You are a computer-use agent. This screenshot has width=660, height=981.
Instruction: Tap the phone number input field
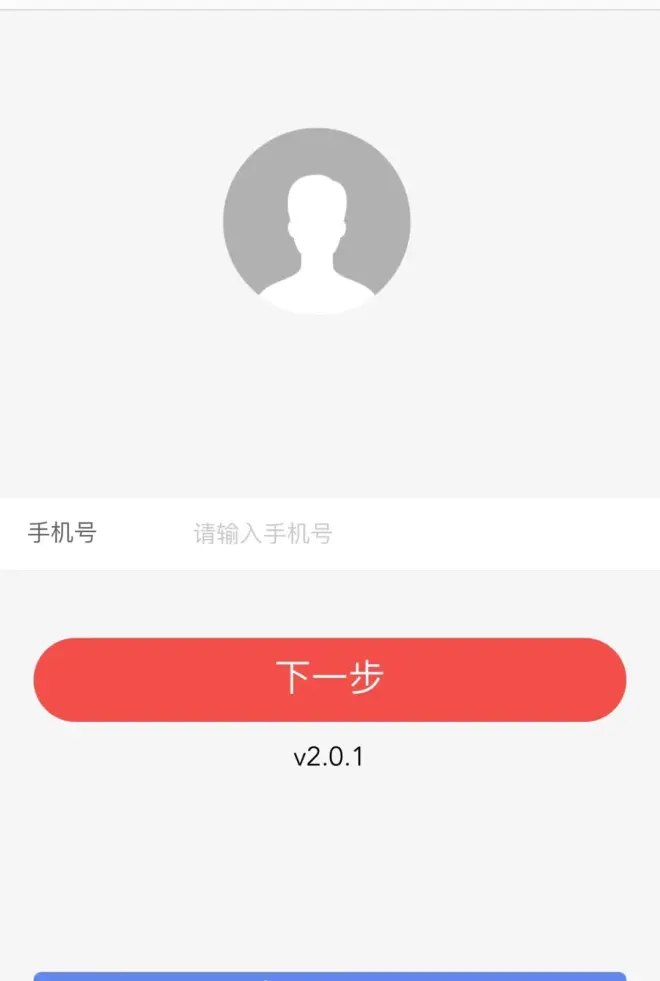[x=400, y=533]
